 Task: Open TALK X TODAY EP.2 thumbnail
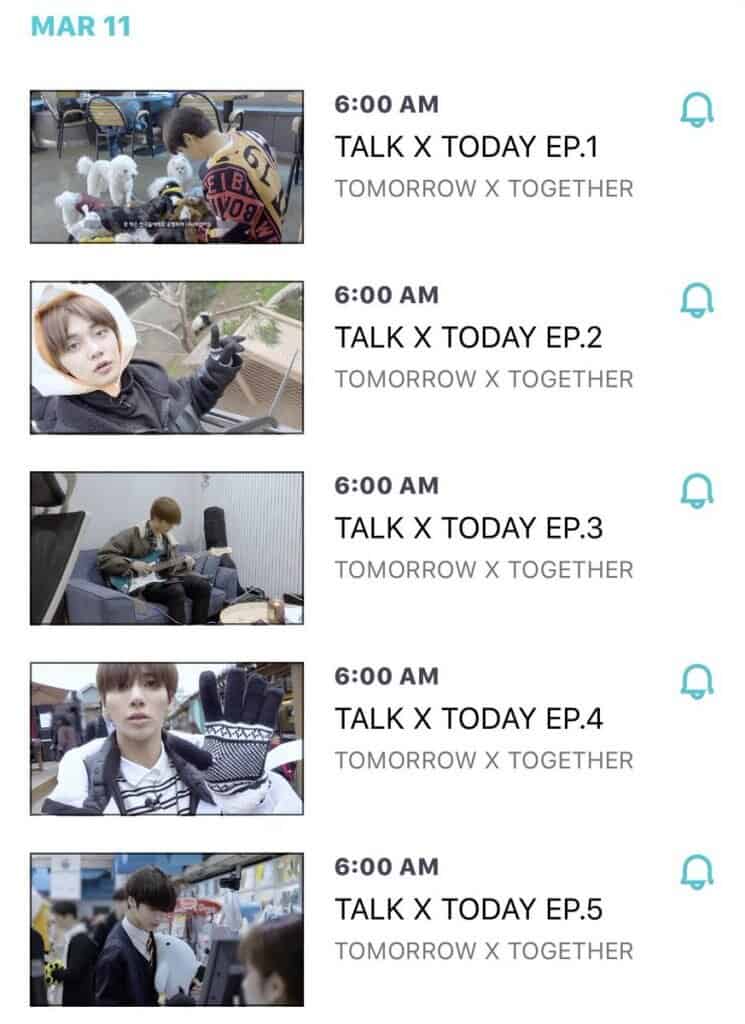(x=167, y=358)
